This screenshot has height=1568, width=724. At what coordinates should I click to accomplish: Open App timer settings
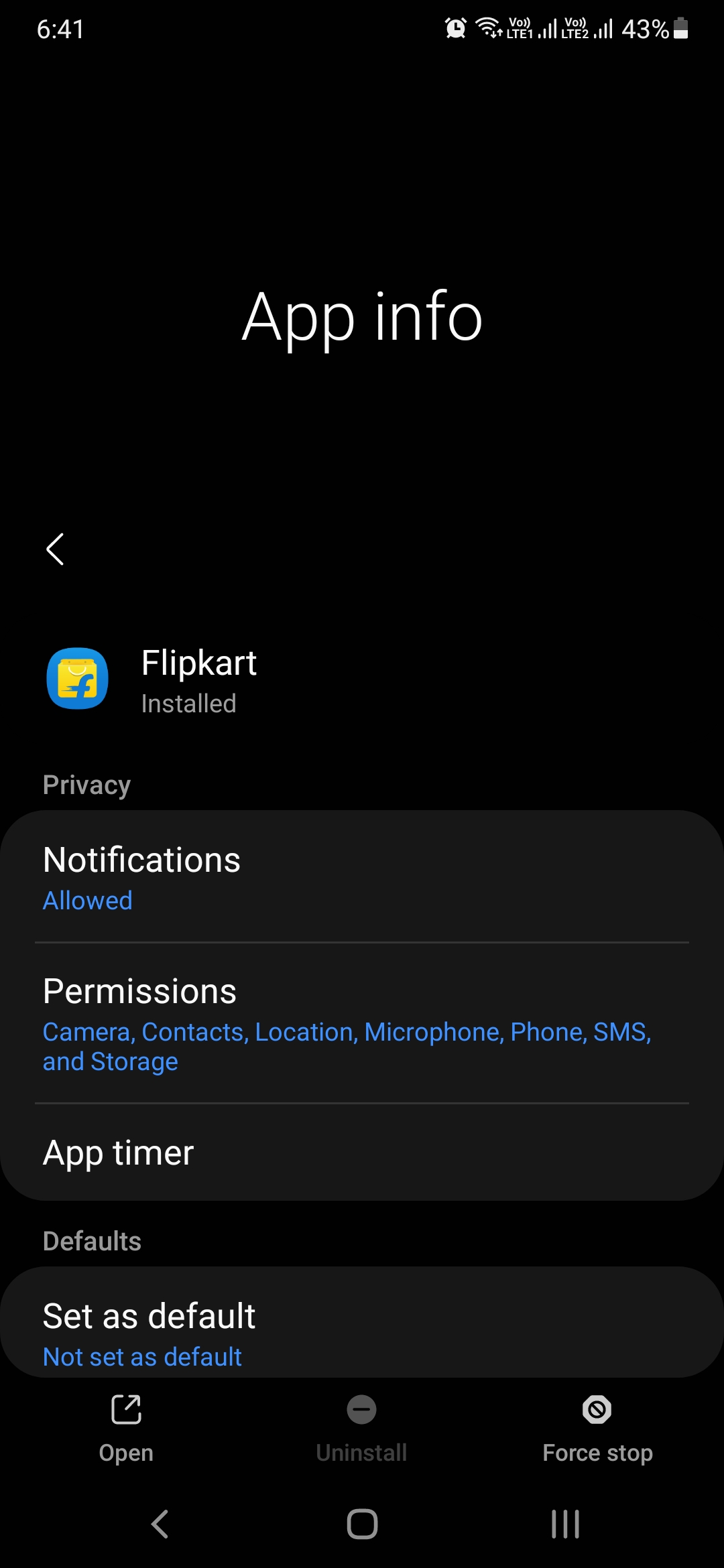click(362, 1153)
